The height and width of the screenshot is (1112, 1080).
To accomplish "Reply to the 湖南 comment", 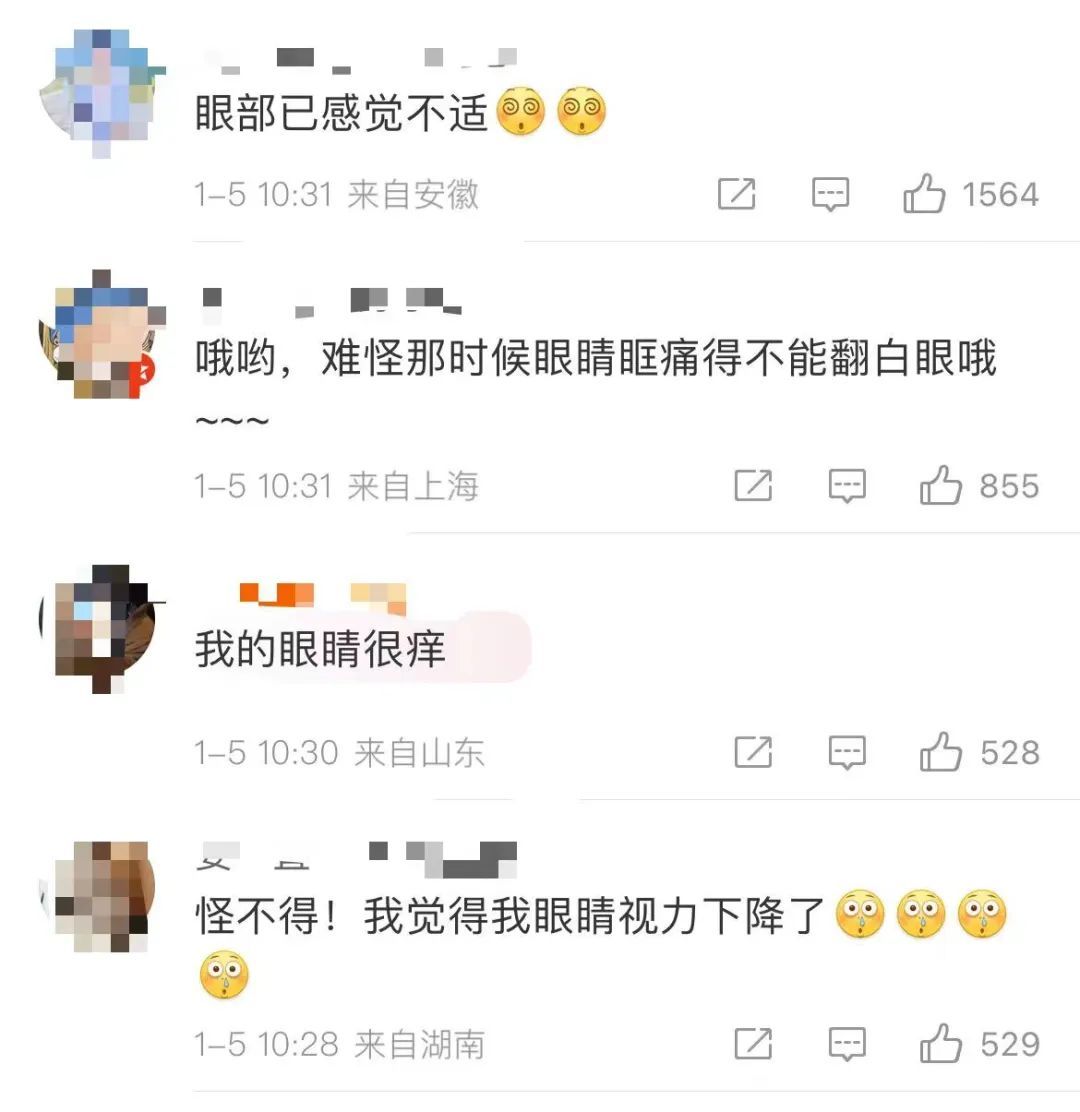I will pos(847,1046).
